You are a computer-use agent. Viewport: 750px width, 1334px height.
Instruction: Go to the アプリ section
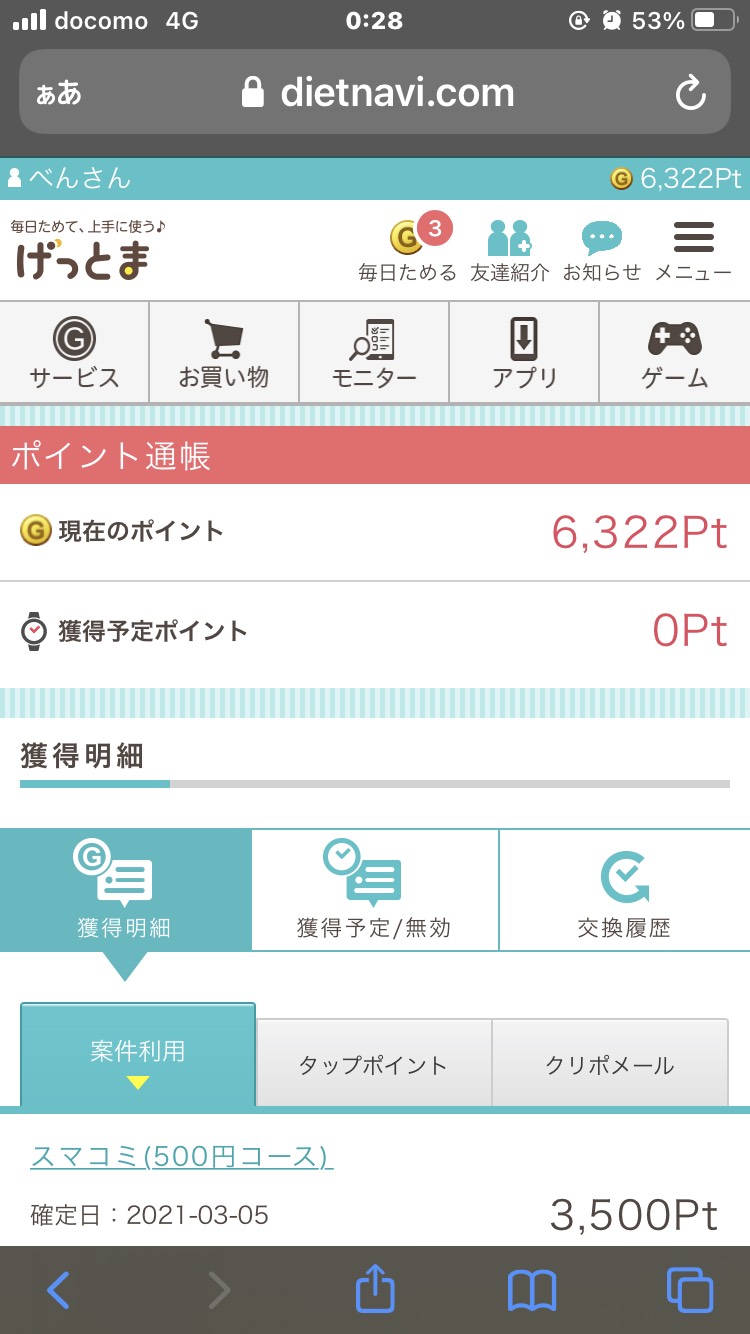tap(524, 353)
